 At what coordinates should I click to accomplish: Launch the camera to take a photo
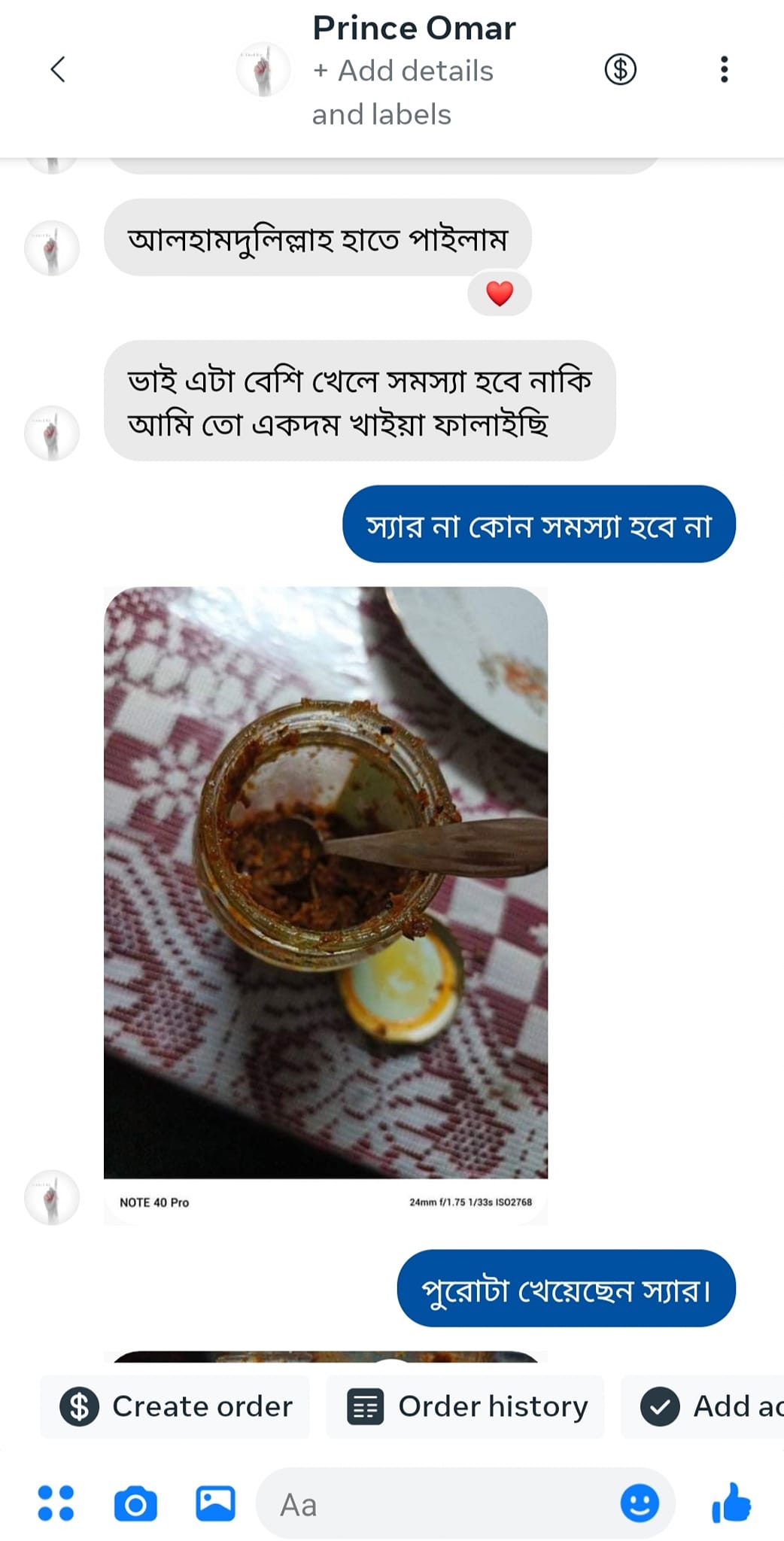click(x=135, y=1503)
